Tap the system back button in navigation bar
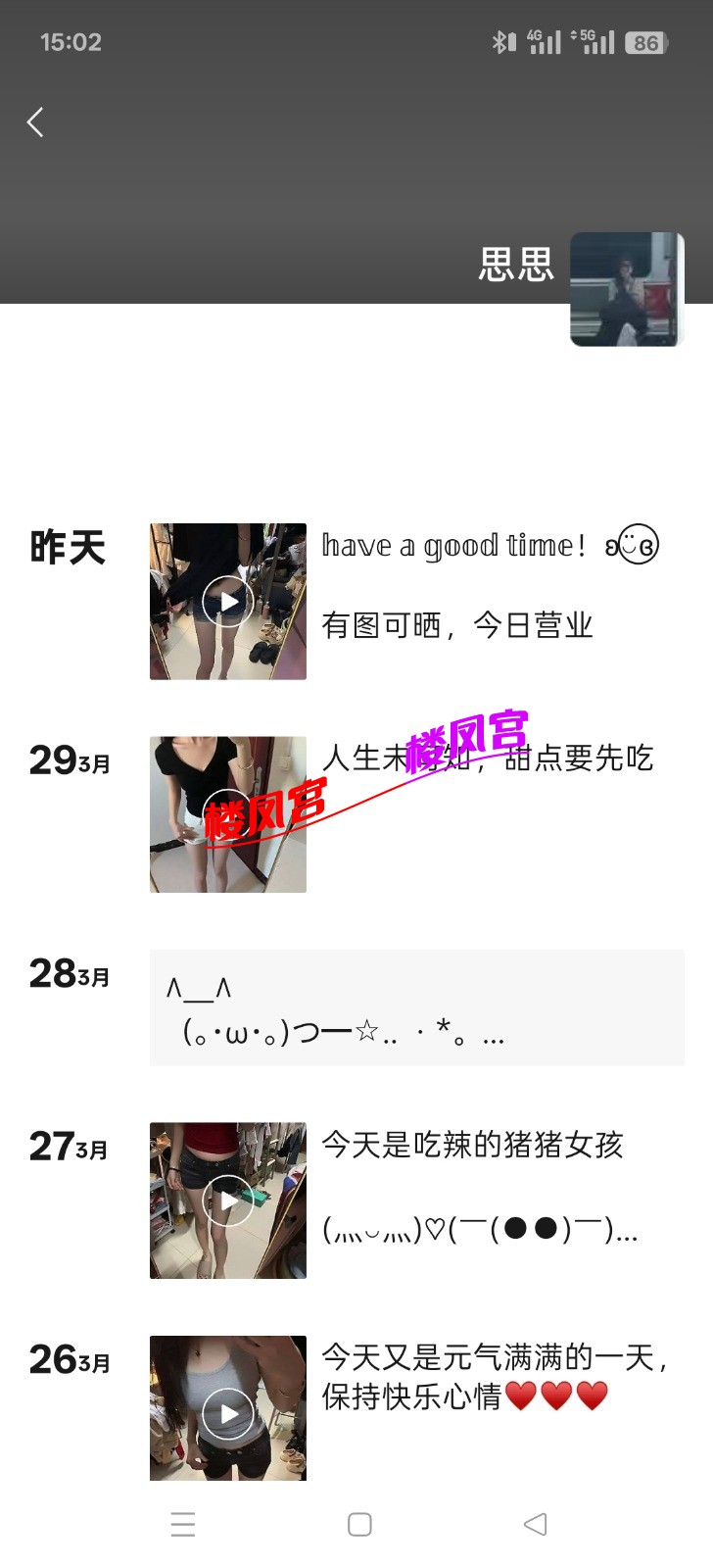Screen dimensions: 713x1568 tap(535, 1524)
